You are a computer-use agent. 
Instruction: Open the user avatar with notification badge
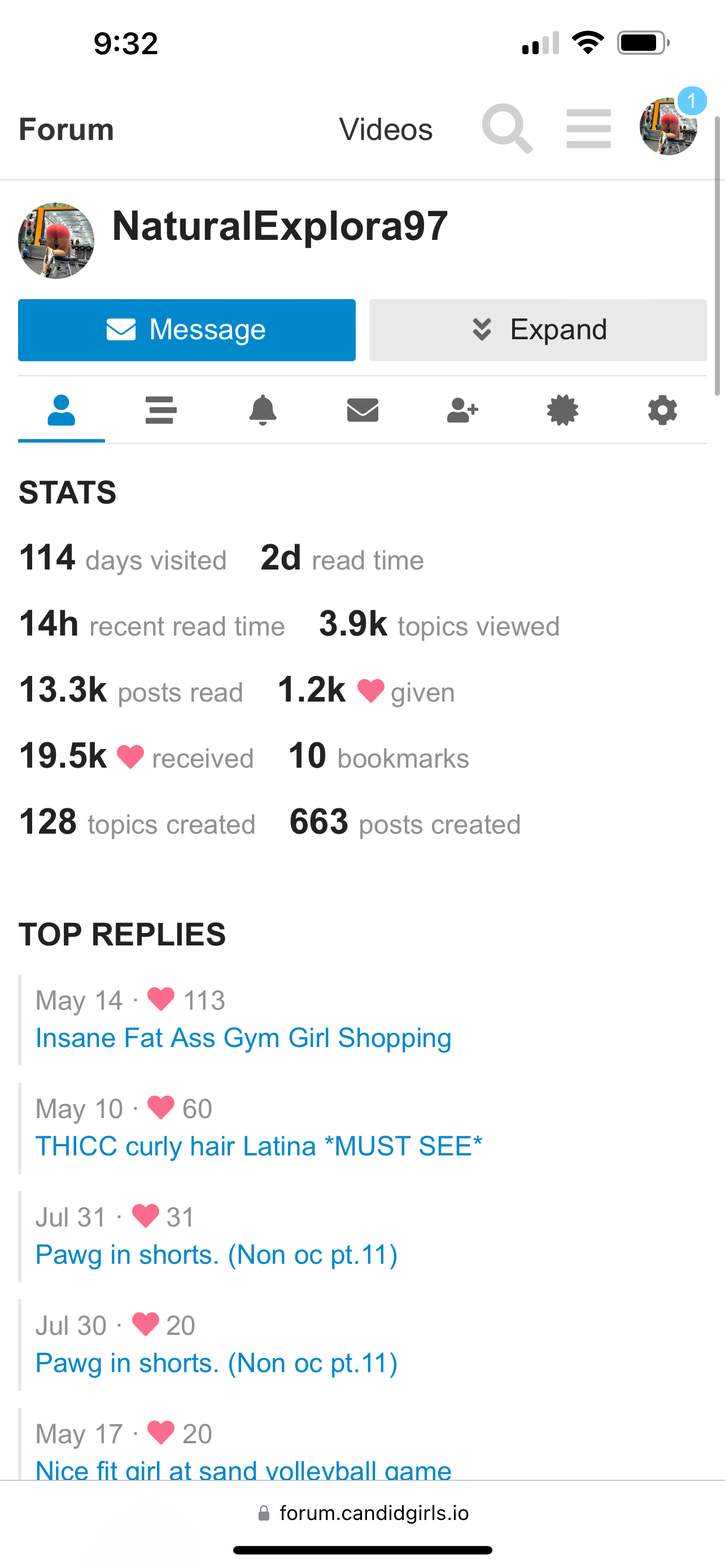(669, 126)
